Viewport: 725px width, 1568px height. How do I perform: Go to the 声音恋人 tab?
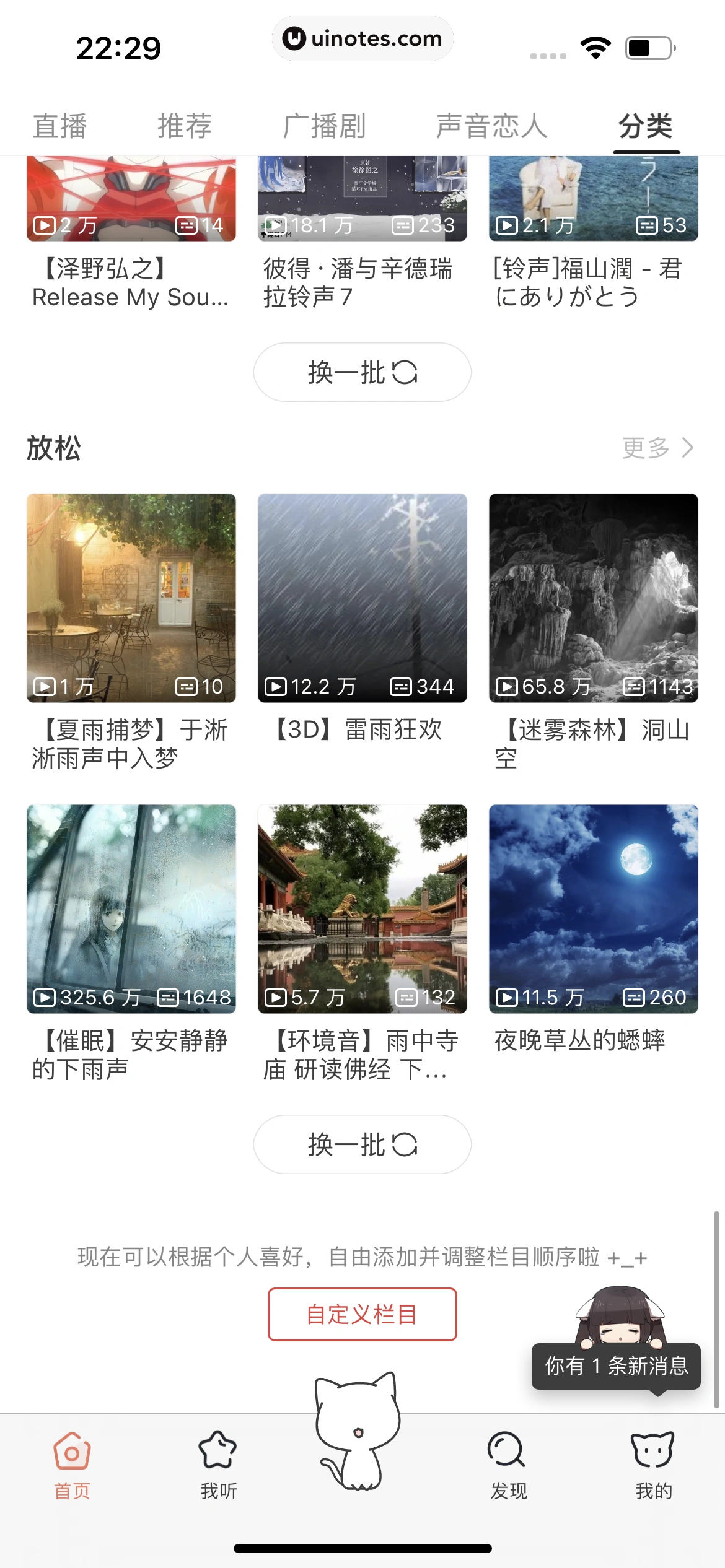[492, 126]
